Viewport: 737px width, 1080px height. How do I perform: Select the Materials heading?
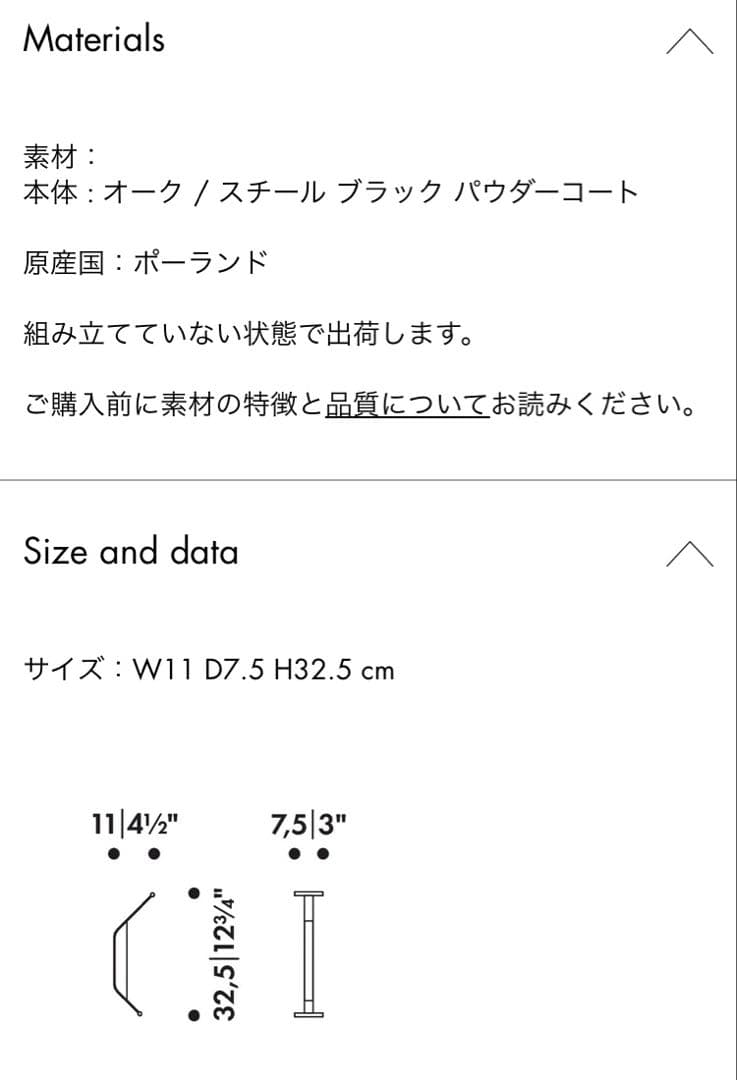pyautogui.click(x=95, y=39)
